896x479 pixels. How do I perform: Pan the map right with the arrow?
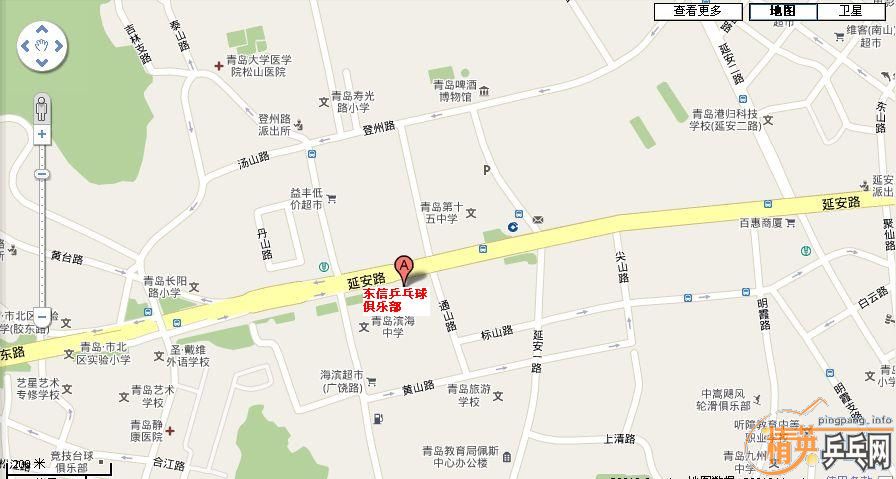pos(58,46)
